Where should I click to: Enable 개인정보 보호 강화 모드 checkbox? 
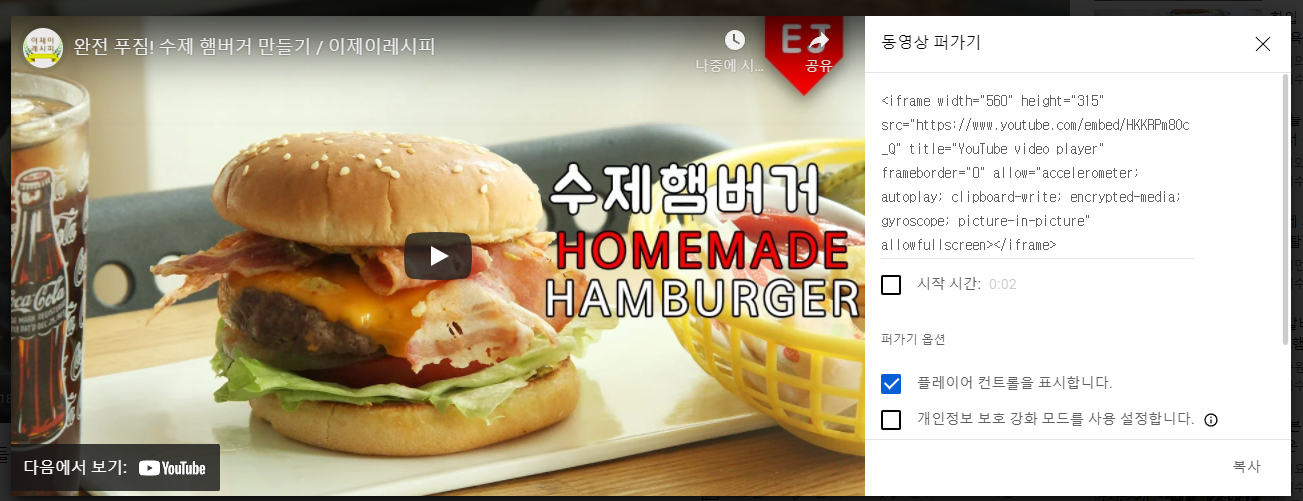click(x=891, y=420)
